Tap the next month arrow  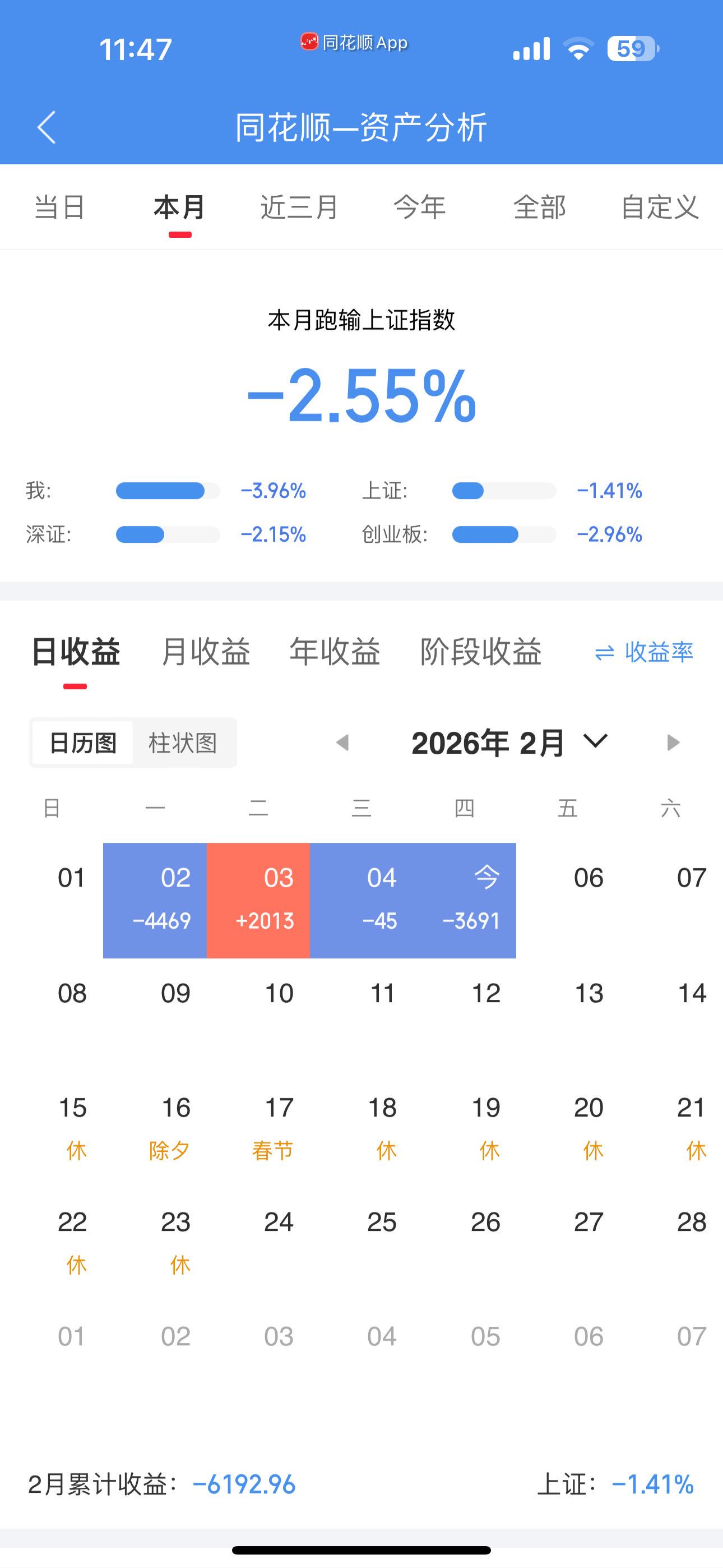[673, 741]
